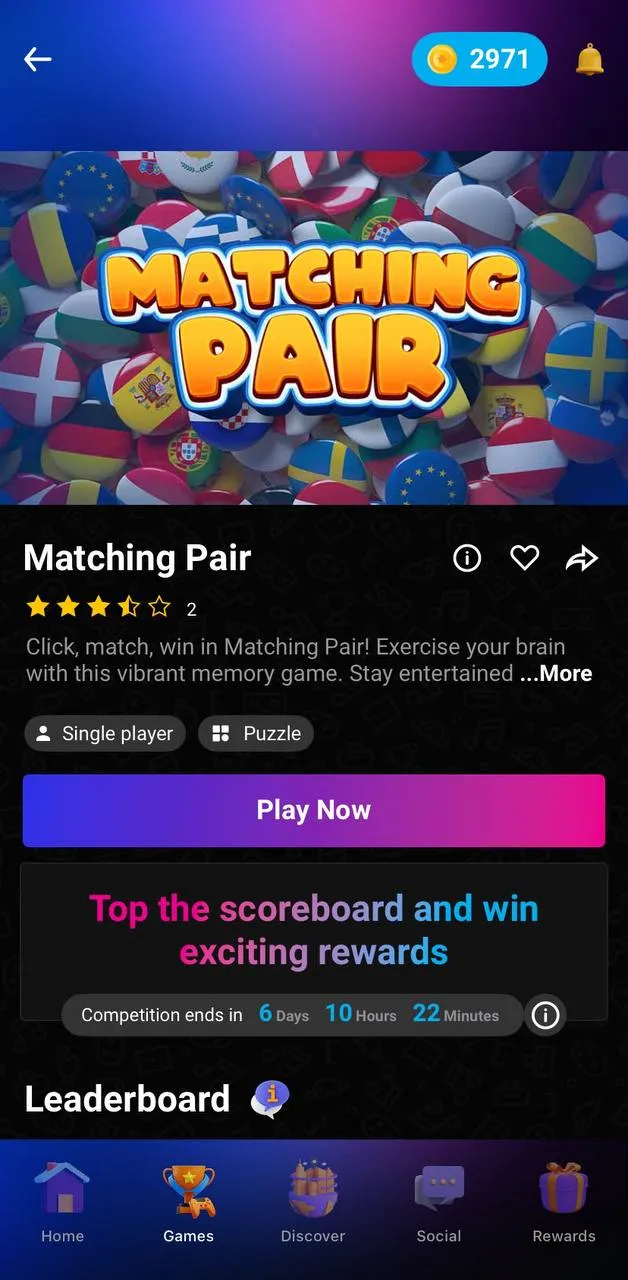Go back using the top-left arrow

[x=38, y=60]
